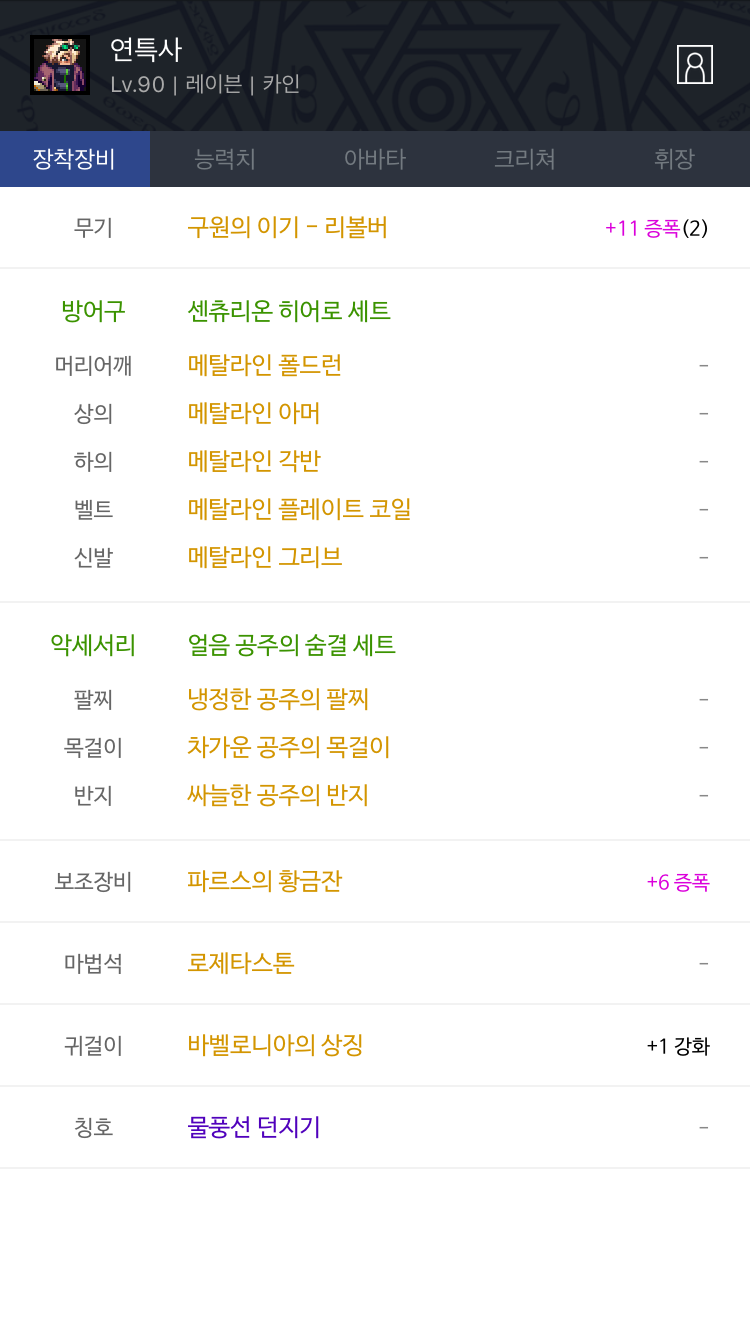Open 메탈라인 플레이트 코일 belt item

click(x=299, y=509)
